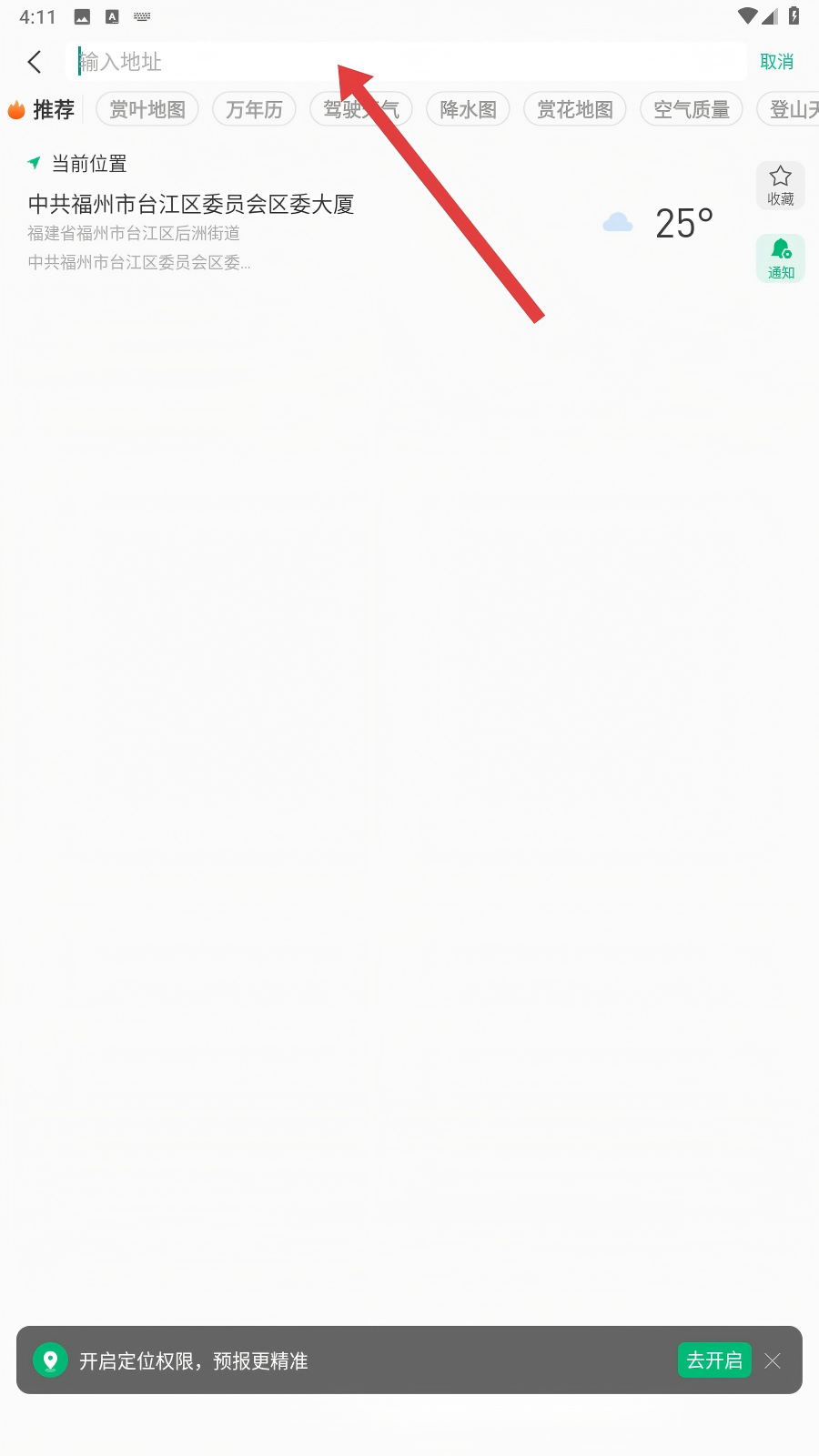The image size is (819, 1456).
Task: Dismiss the location permission banner
Action: point(773,1360)
